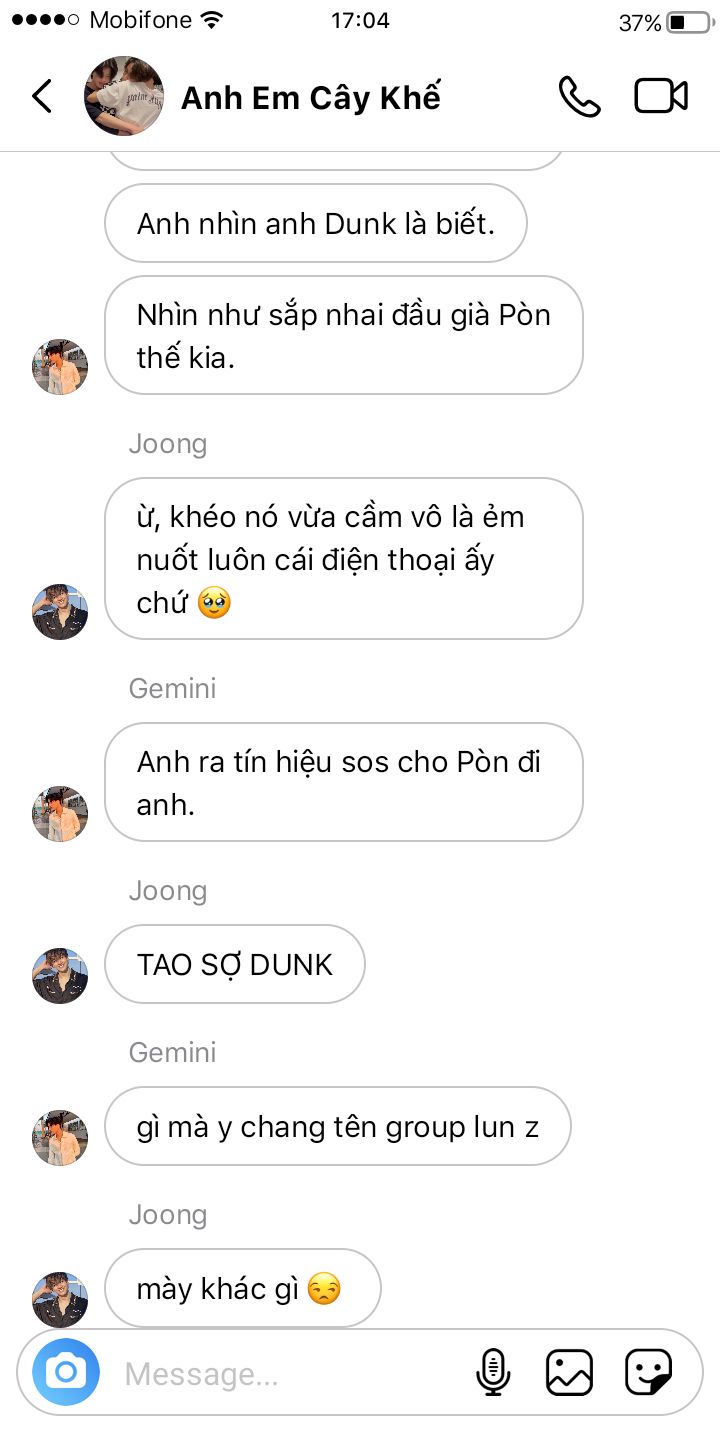Start a voice call with the group

579,97
